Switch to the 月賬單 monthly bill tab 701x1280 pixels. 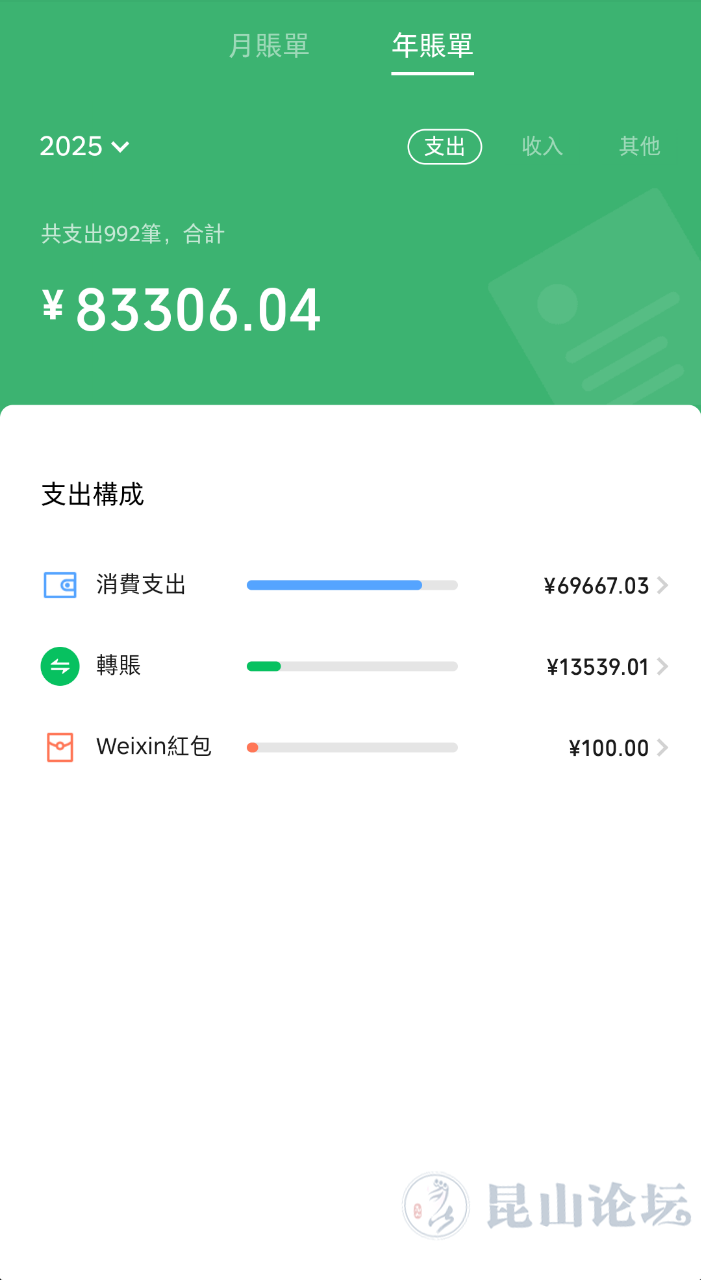[269, 46]
